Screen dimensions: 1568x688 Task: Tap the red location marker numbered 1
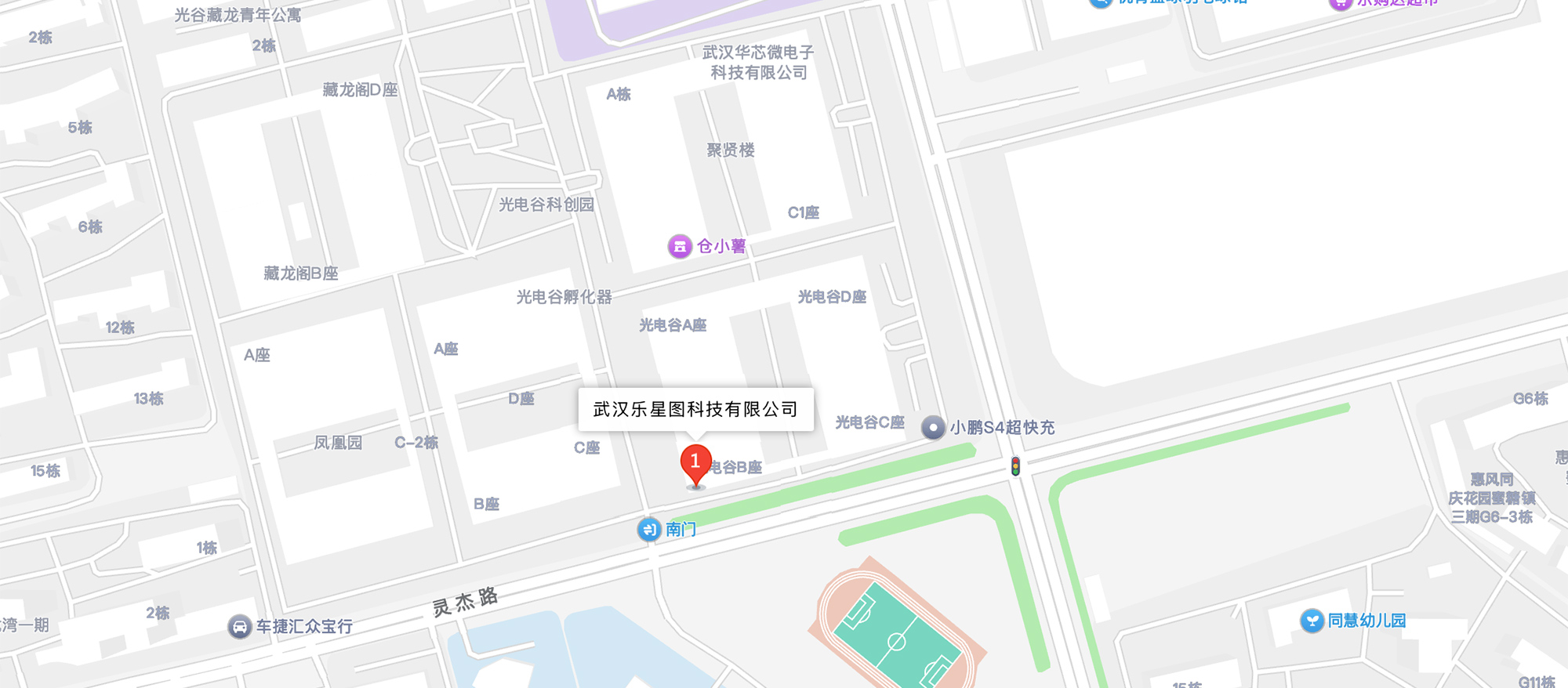pyautogui.click(x=695, y=465)
